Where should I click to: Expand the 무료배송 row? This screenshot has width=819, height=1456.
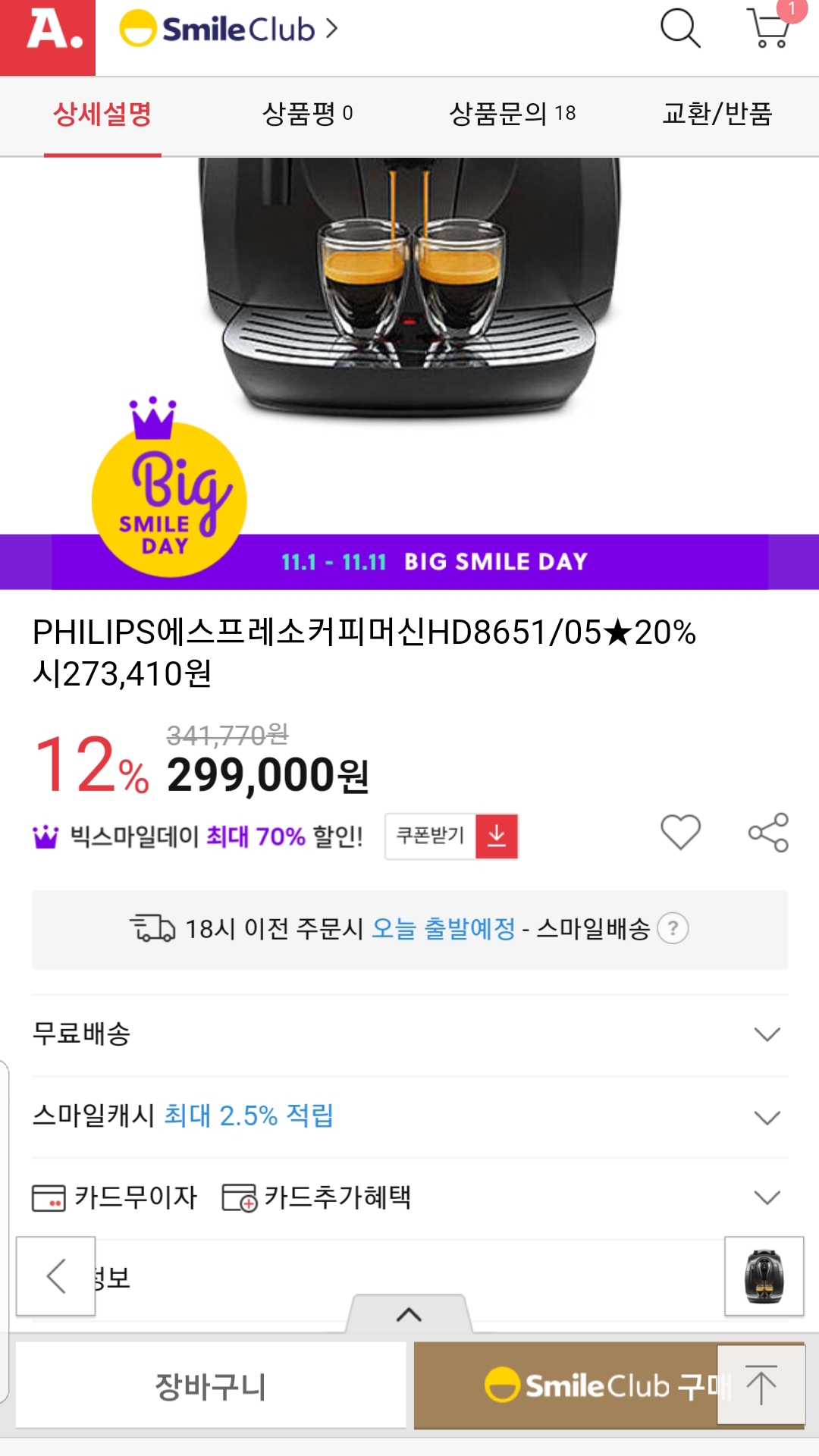[x=409, y=1034]
